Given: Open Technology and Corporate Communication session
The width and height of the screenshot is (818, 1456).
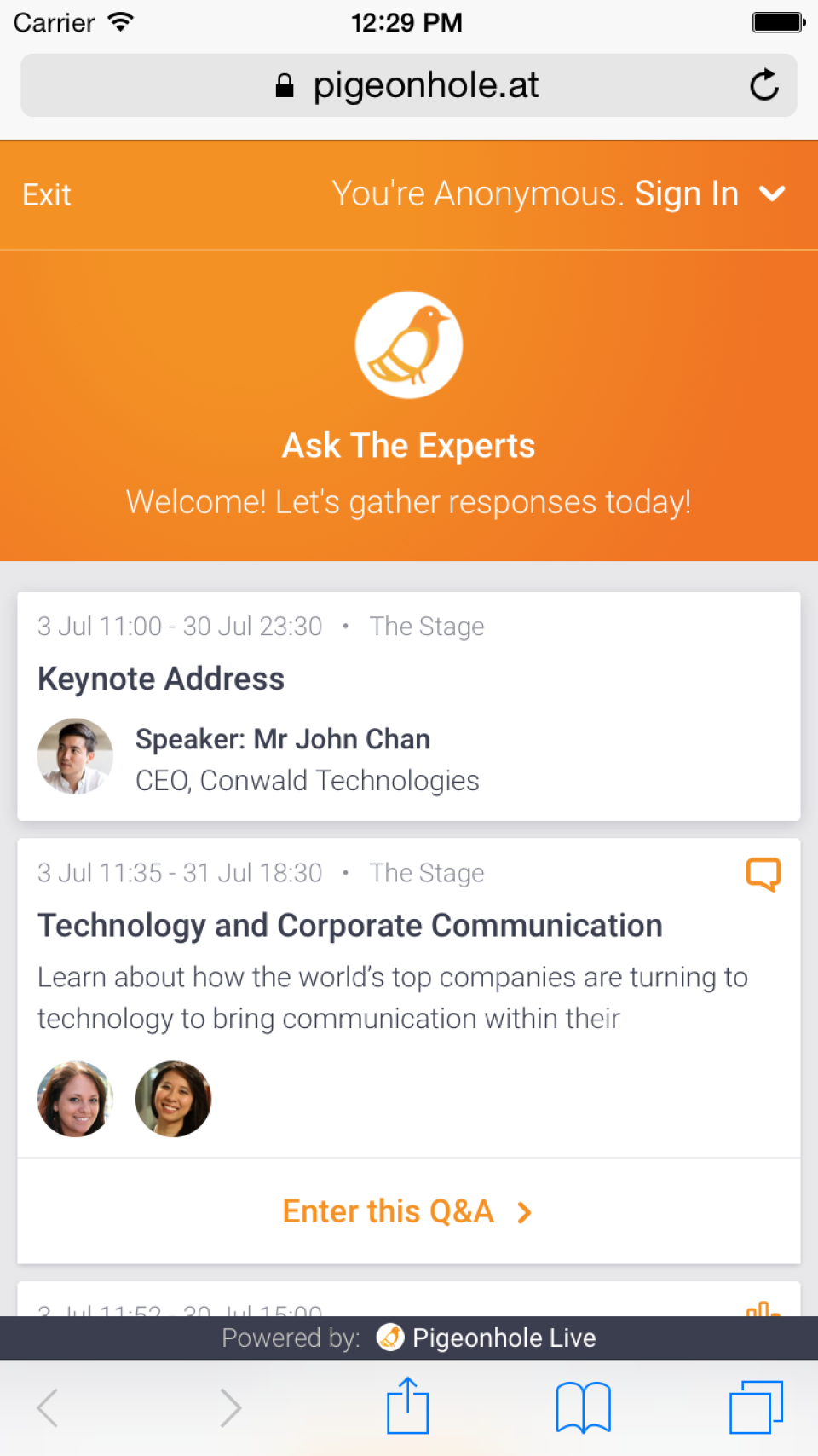Looking at the screenshot, I should pyautogui.click(x=349, y=926).
